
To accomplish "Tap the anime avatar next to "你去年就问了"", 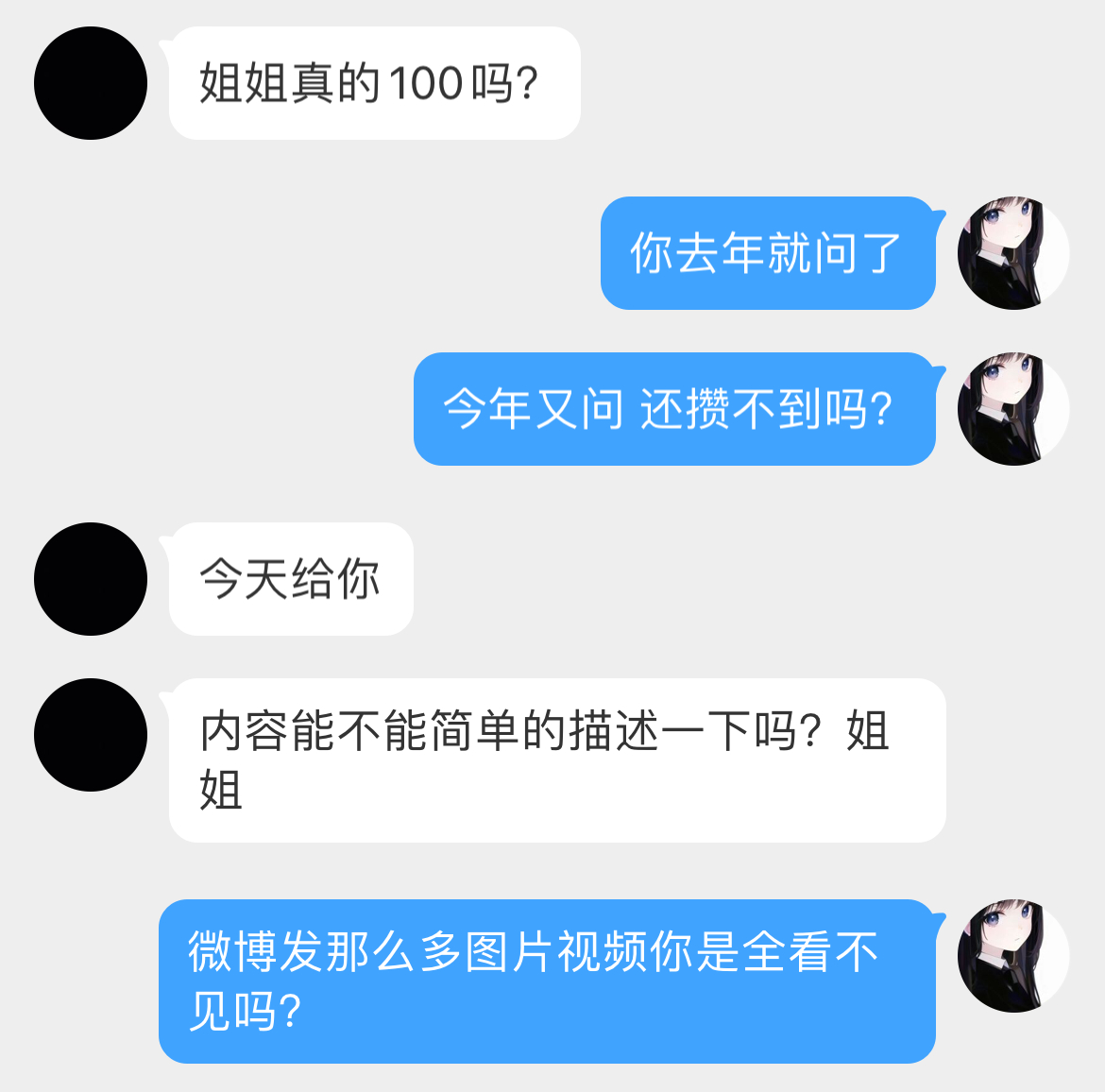I will (1012, 253).
